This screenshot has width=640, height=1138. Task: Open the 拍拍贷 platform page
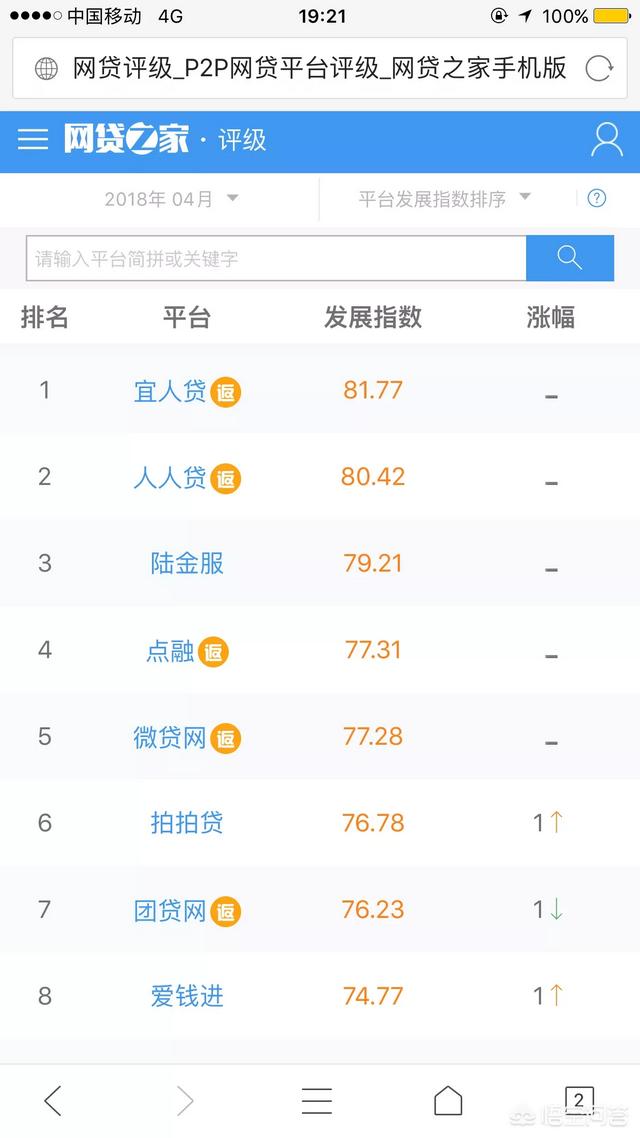(187, 824)
